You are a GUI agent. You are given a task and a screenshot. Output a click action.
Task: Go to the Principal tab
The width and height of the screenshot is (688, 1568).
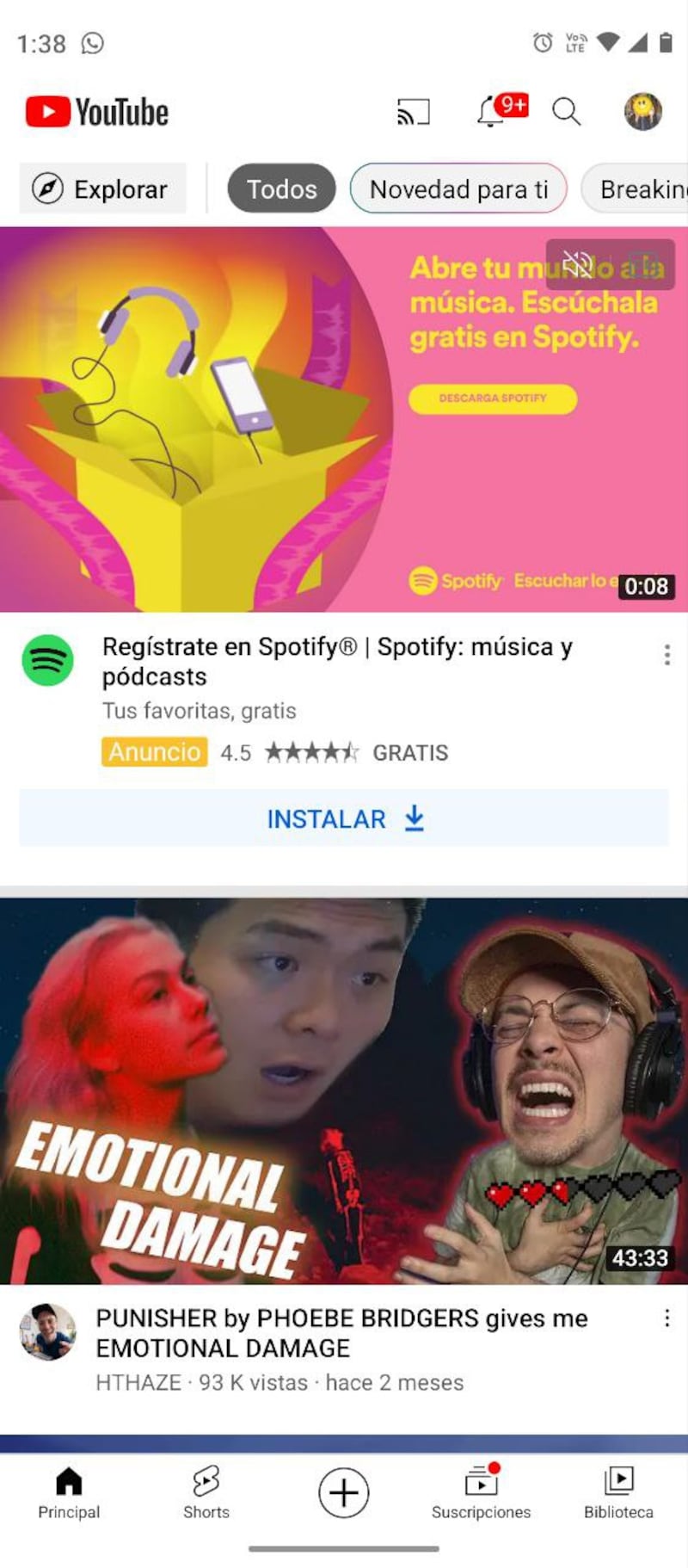69,1493
